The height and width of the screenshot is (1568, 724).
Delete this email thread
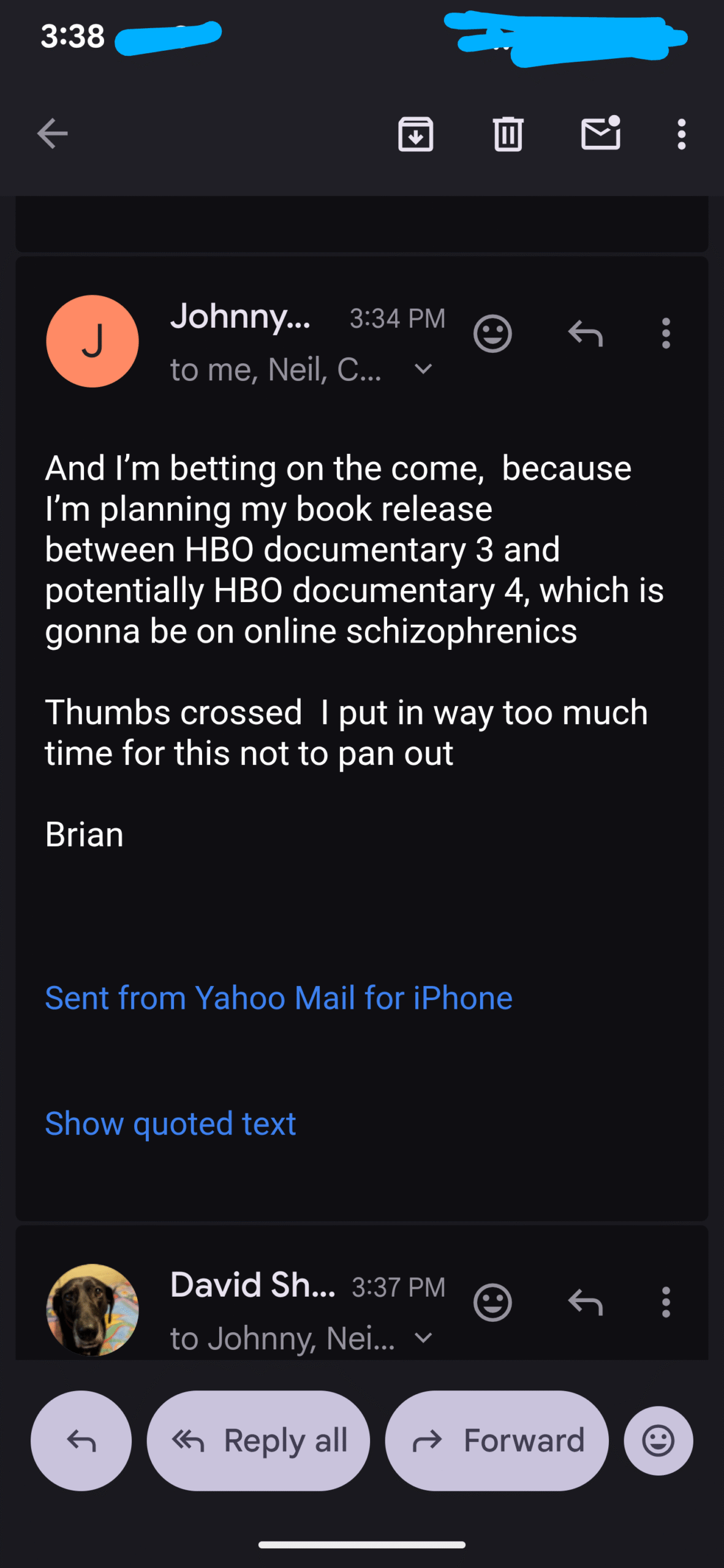coord(508,134)
